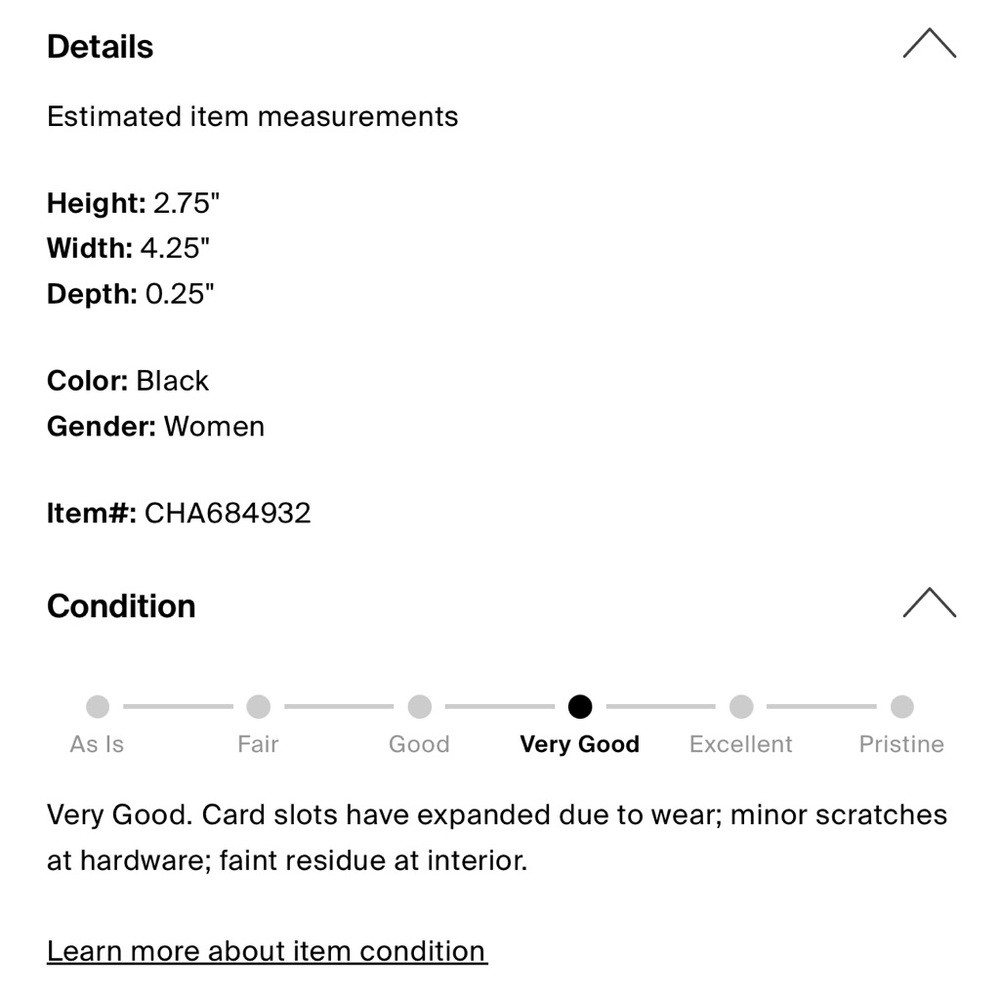Collapse the Condition section
Viewport: 1000px width, 1000px height.
click(929, 603)
